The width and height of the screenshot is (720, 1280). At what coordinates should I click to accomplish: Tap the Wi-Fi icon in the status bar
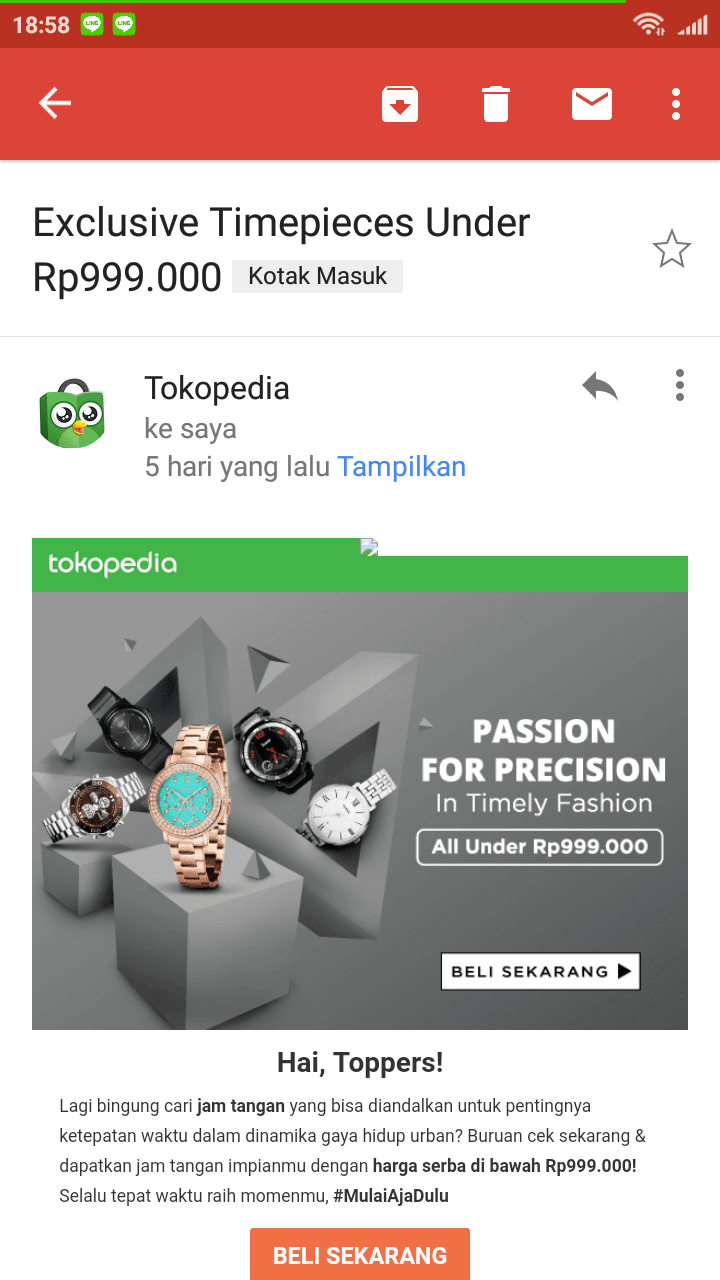click(x=649, y=24)
